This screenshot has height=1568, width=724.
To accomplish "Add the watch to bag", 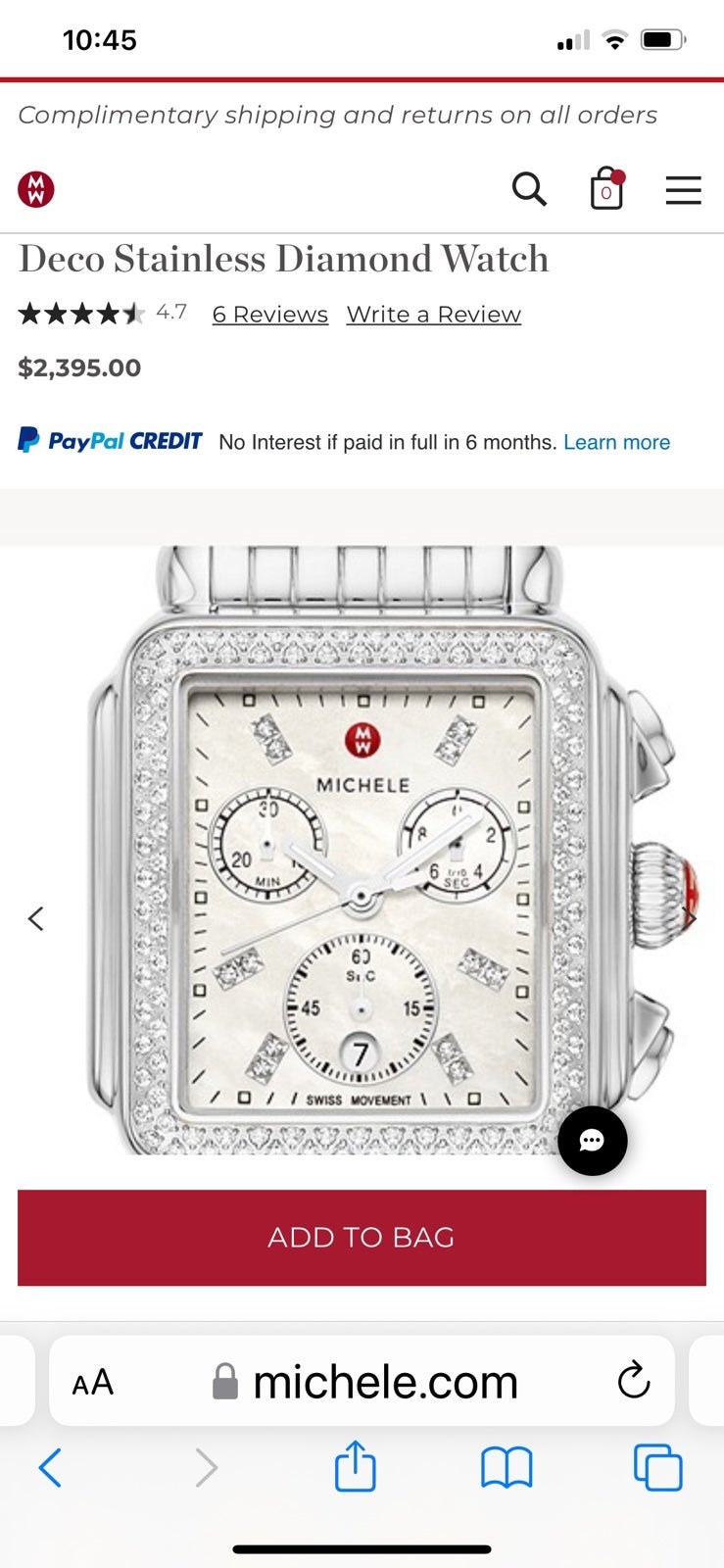I will click(362, 1238).
